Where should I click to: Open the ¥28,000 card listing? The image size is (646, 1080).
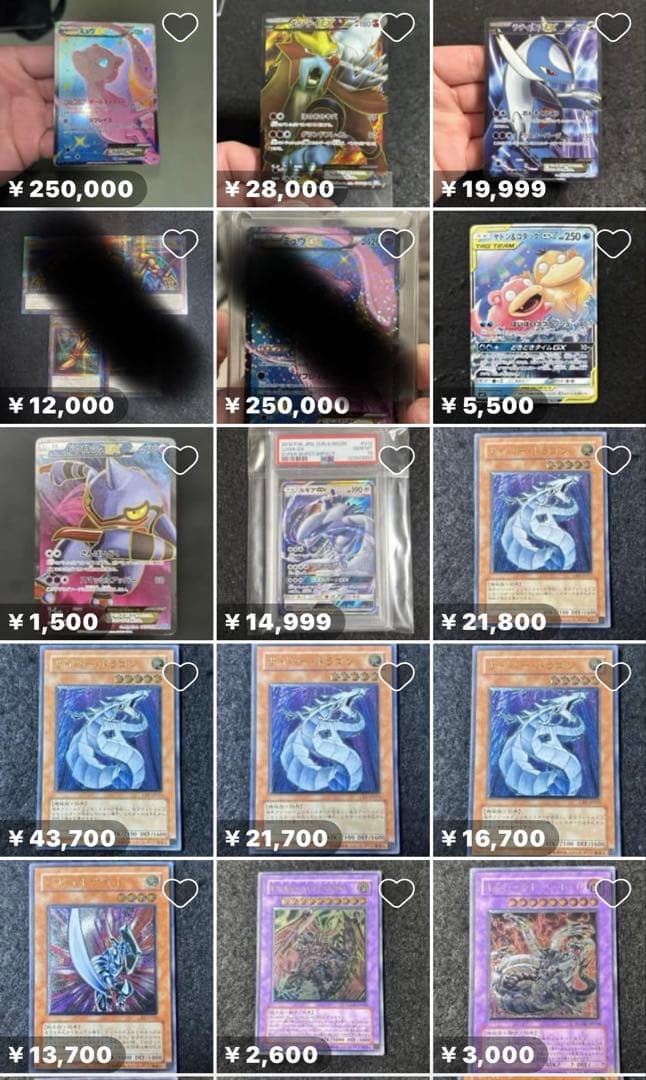(x=322, y=103)
